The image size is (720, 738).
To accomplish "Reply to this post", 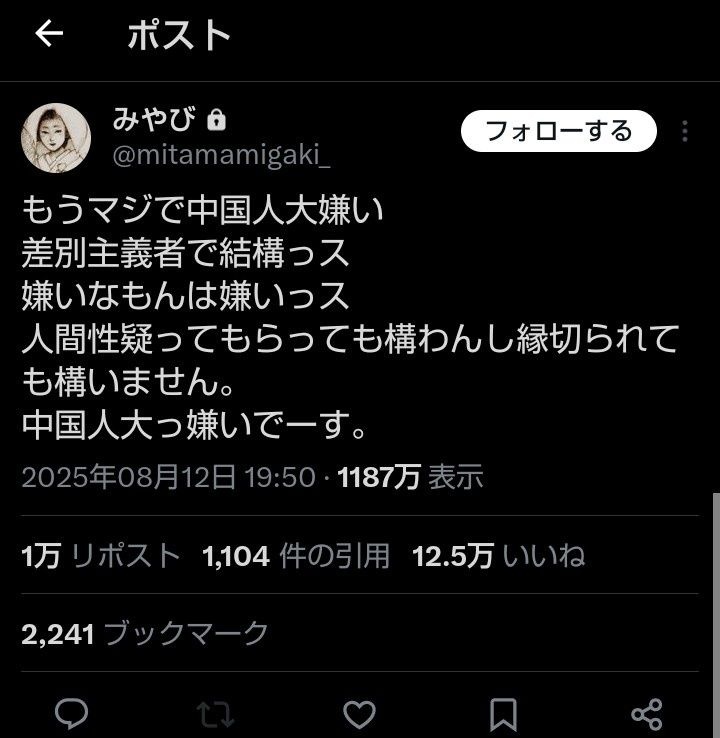I will point(70,714).
